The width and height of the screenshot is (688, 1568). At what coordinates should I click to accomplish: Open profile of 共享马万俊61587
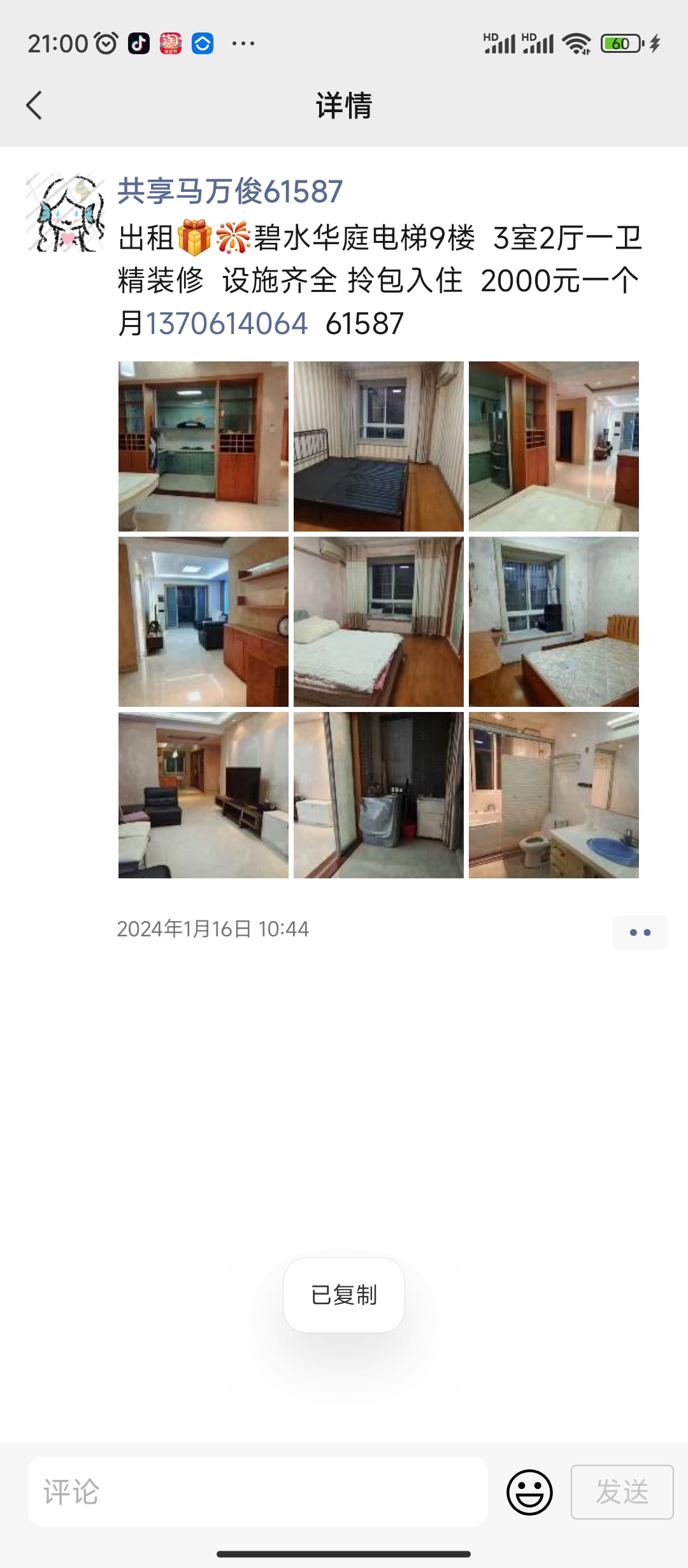pyautogui.click(x=230, y=191)
